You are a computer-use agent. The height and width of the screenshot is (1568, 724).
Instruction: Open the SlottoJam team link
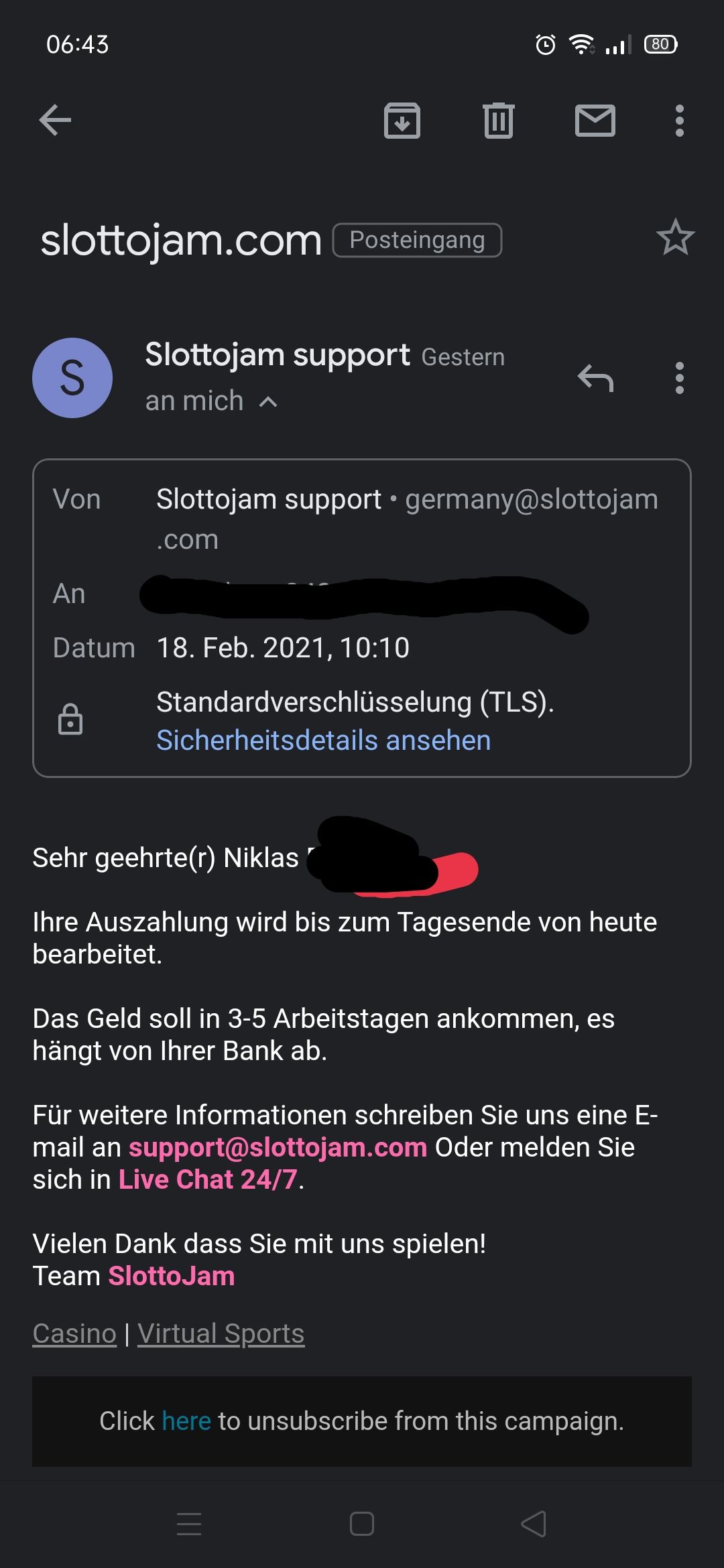[172, 1276]
